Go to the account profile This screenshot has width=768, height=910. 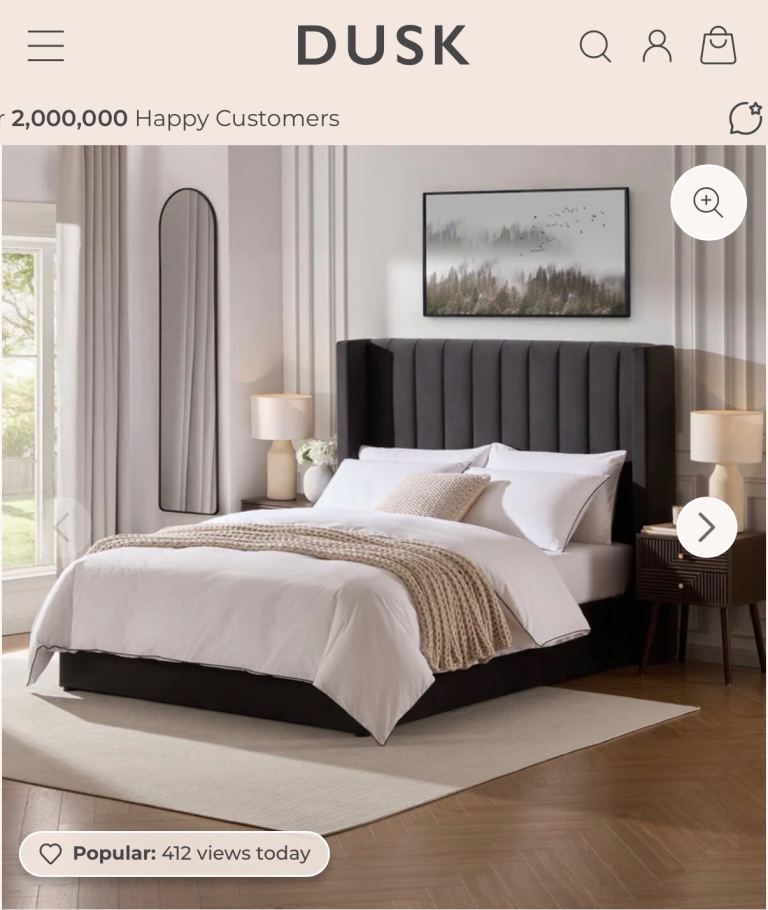tap(657, 46)
